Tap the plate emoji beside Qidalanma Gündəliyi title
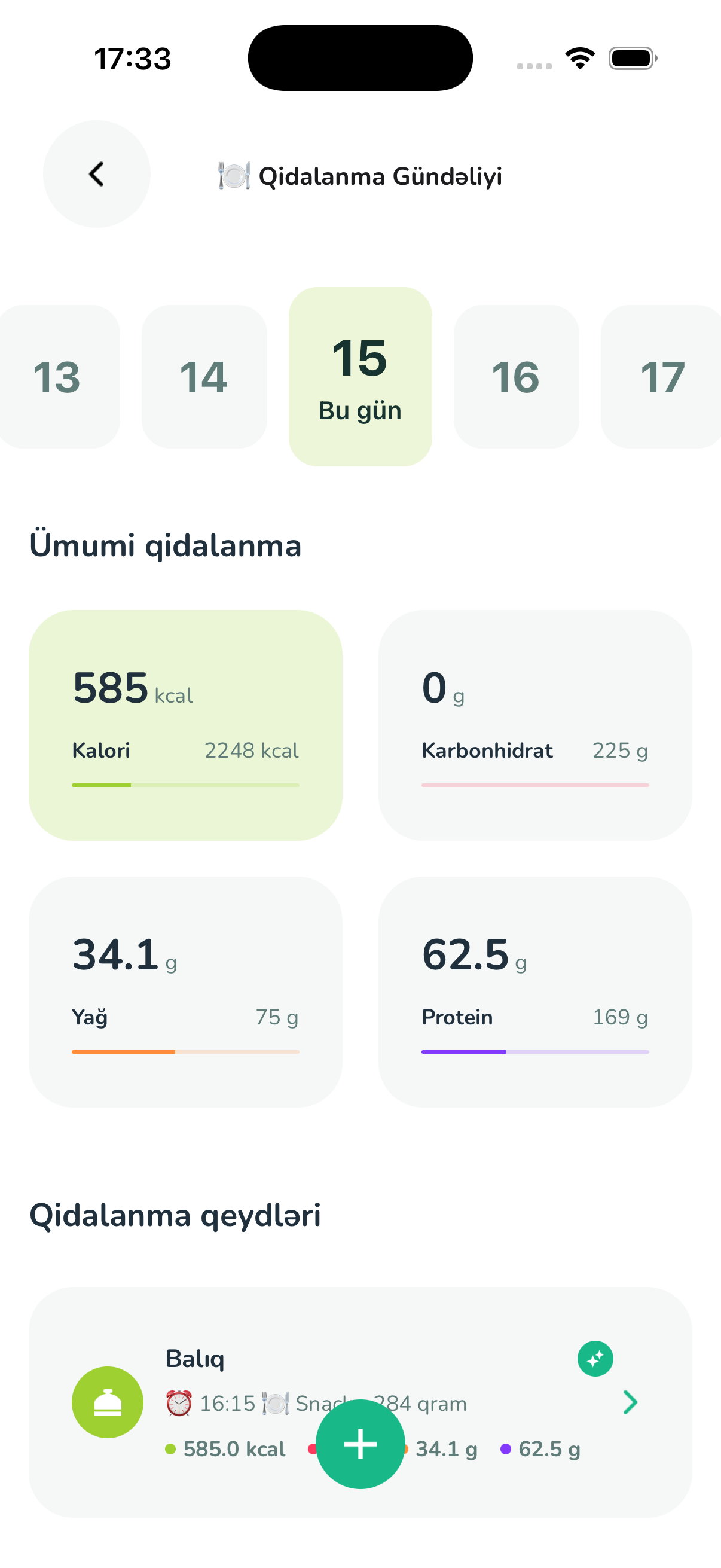 tap(234, 176)
